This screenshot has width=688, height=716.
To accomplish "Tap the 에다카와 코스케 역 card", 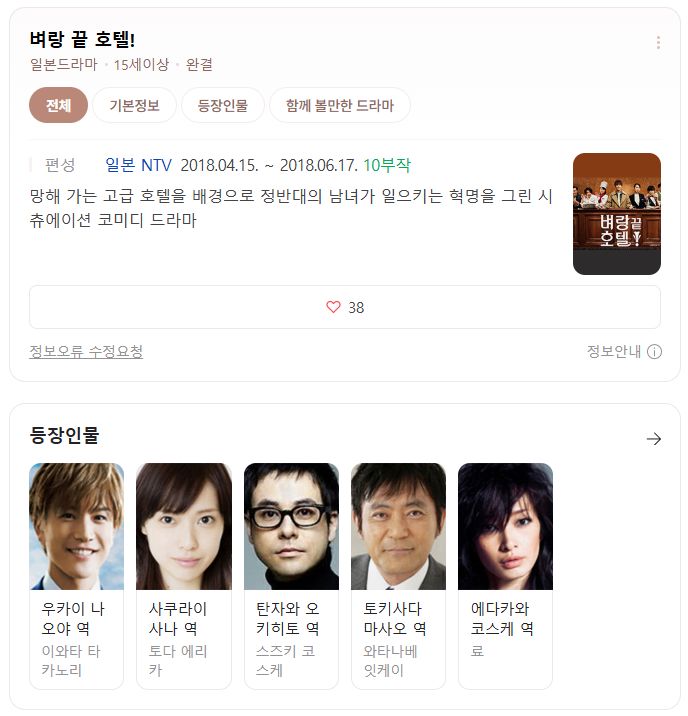I will [x=505, y=575].
